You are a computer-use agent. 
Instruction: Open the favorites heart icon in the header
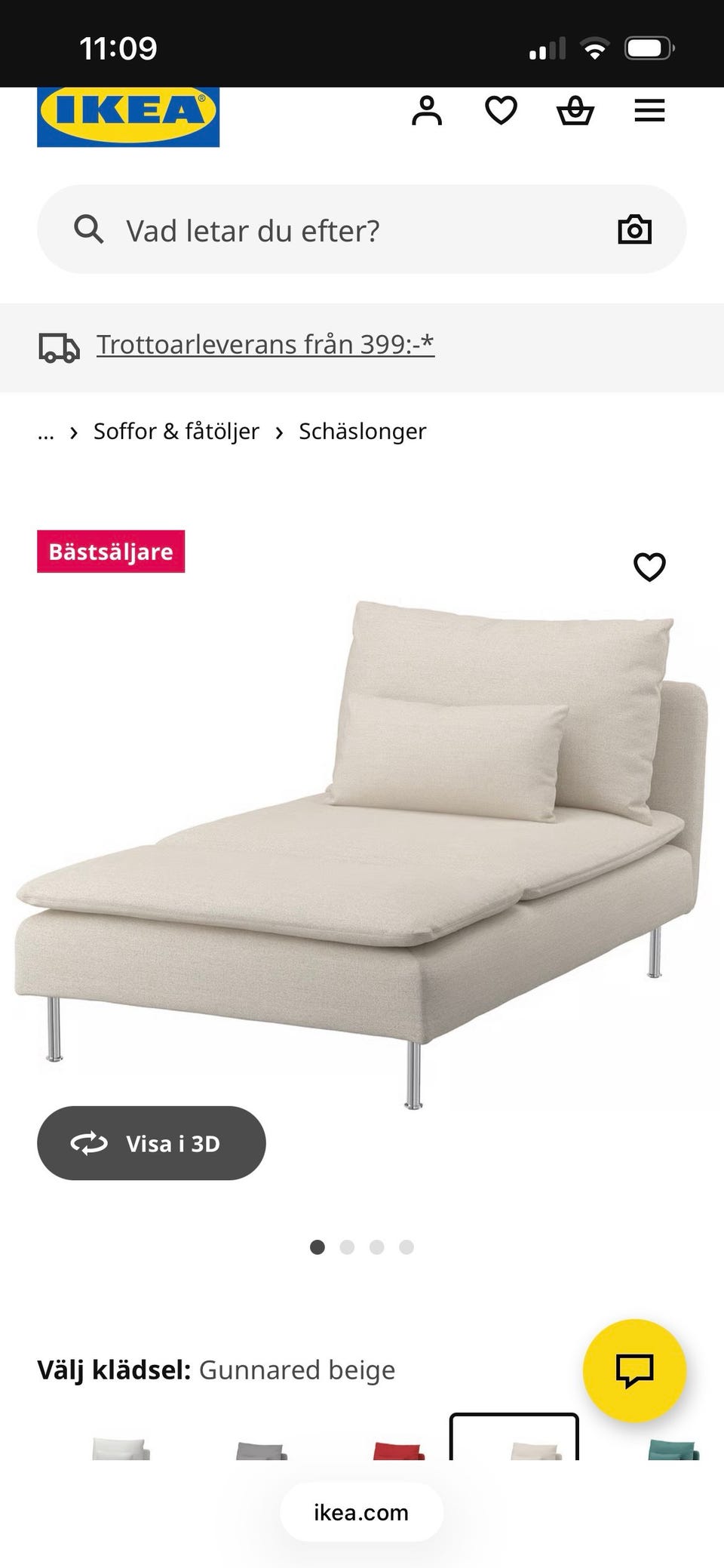coord(501,111)
